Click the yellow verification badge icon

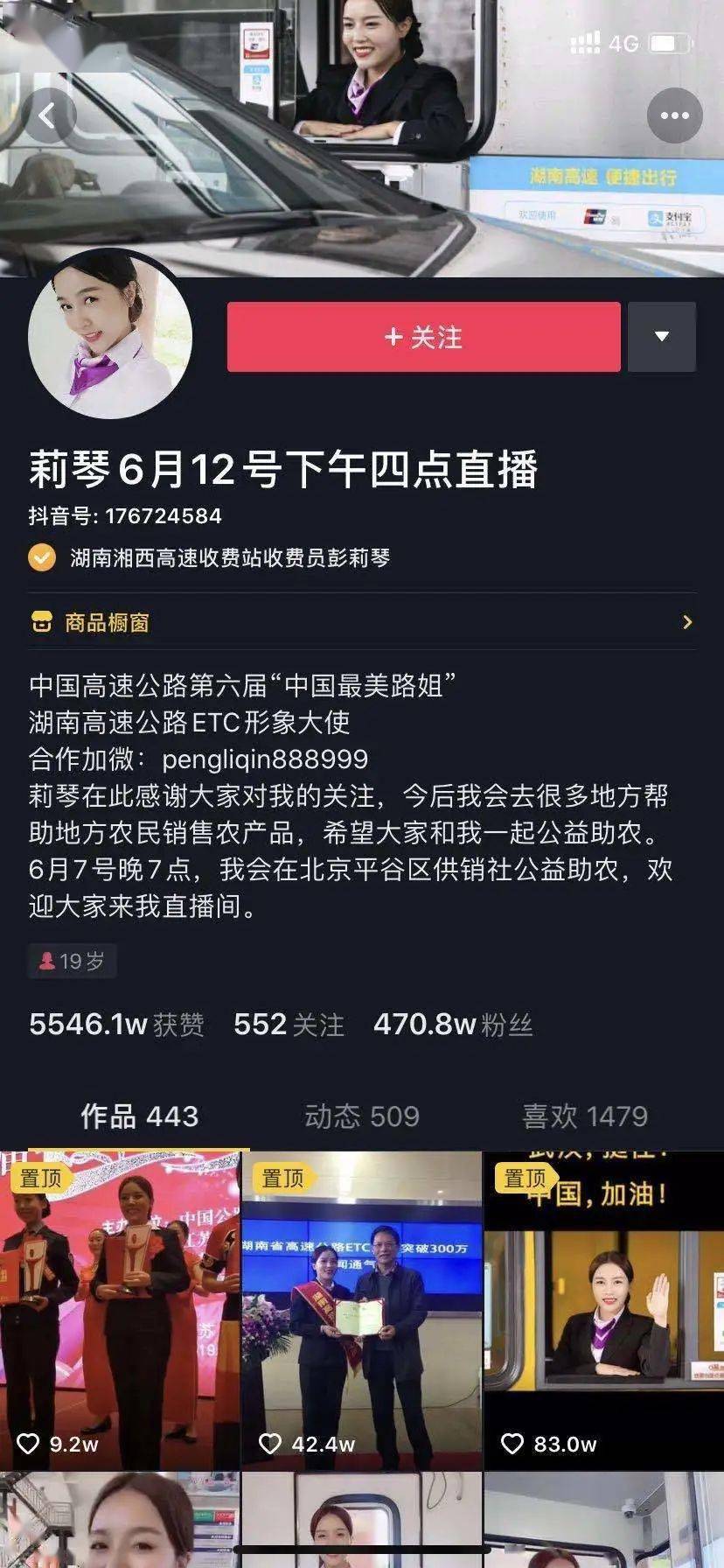coord(40,556)
